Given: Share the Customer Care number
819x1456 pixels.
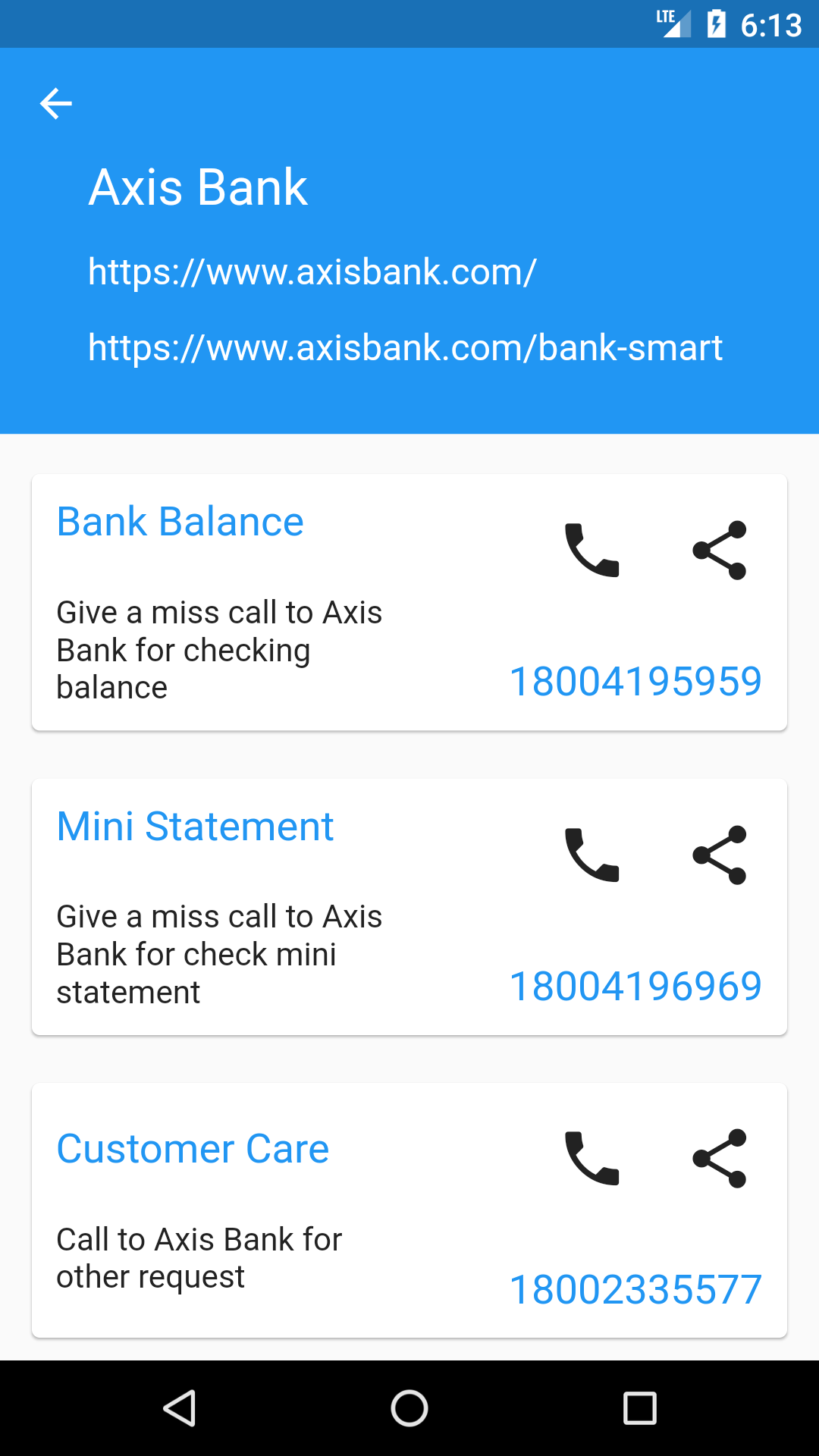Looking at the screenshot, I should [720, 1159].
